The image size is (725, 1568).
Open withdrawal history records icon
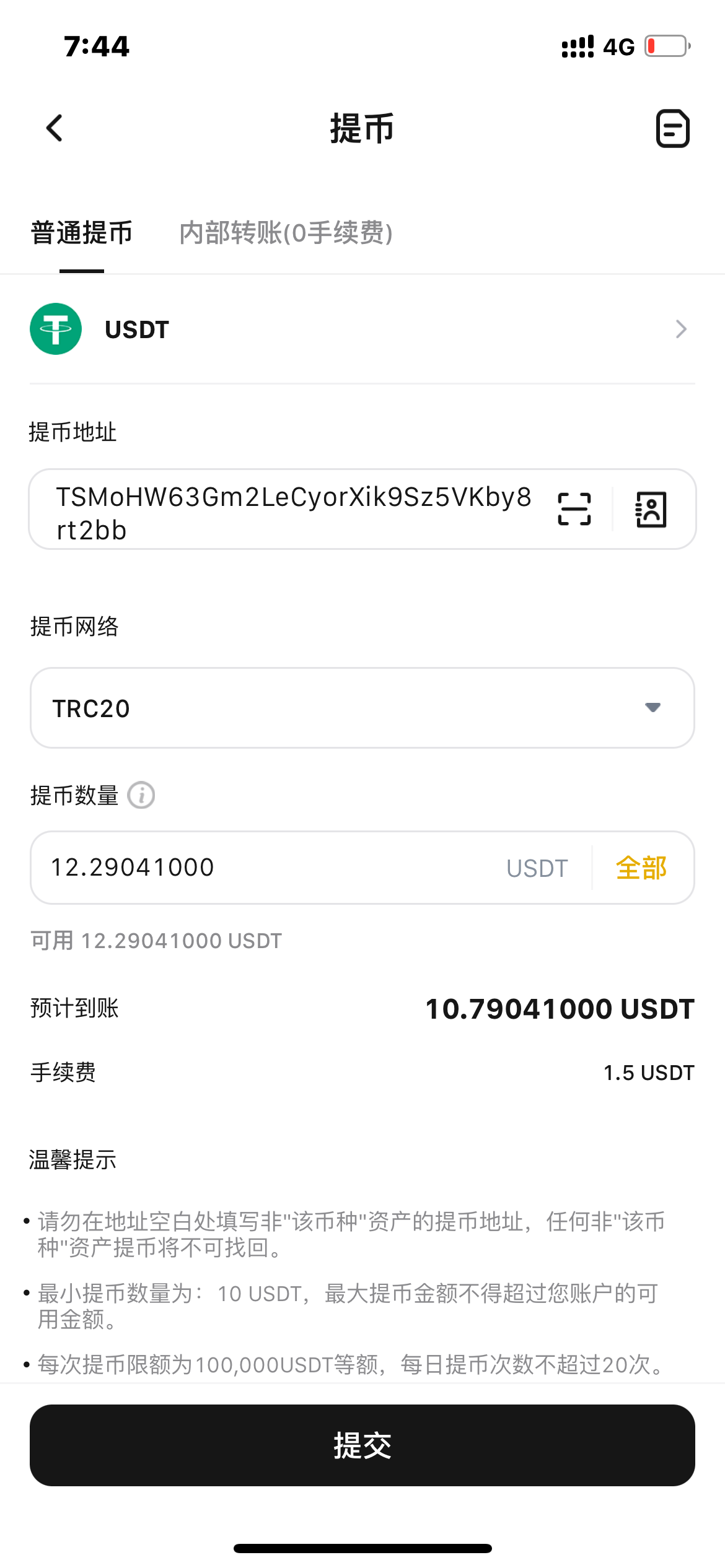coord(672,129)
